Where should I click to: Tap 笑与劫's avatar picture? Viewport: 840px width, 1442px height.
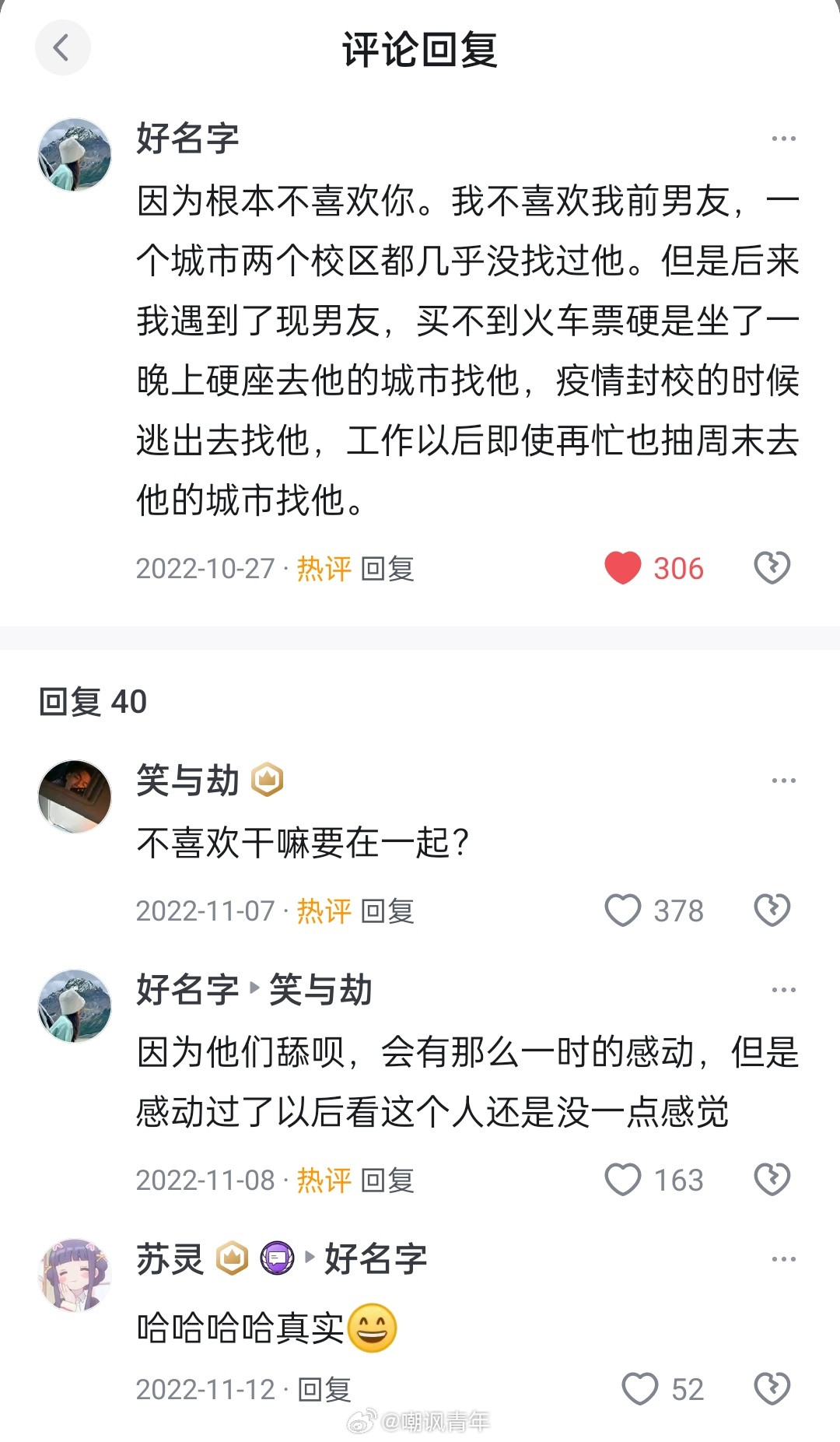tap(74, 794)
